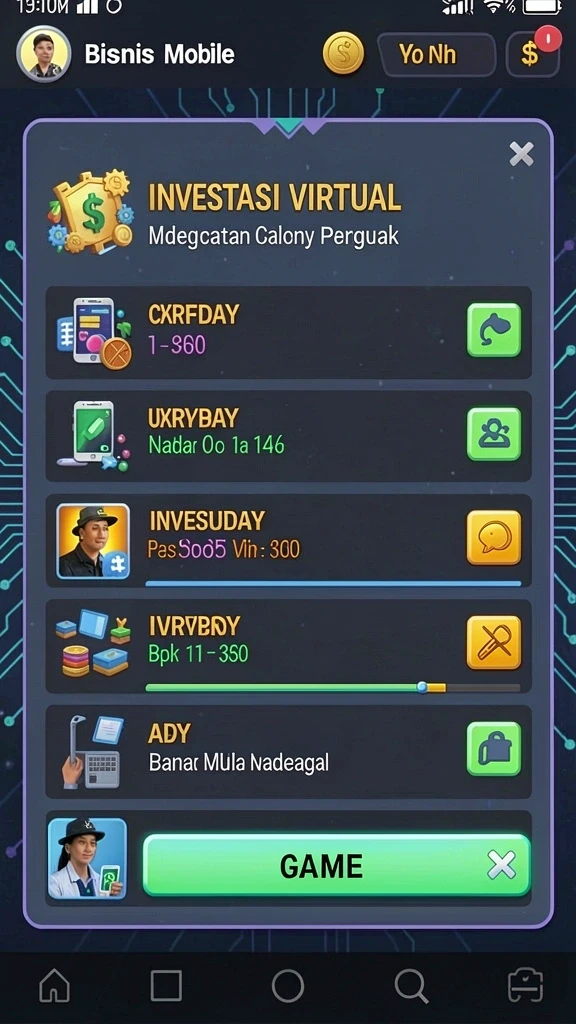Viewport: 576px width, 1024px height.
Task: Open the yellow chat bubble on INVESUDAY
Action: coord(494,537)
